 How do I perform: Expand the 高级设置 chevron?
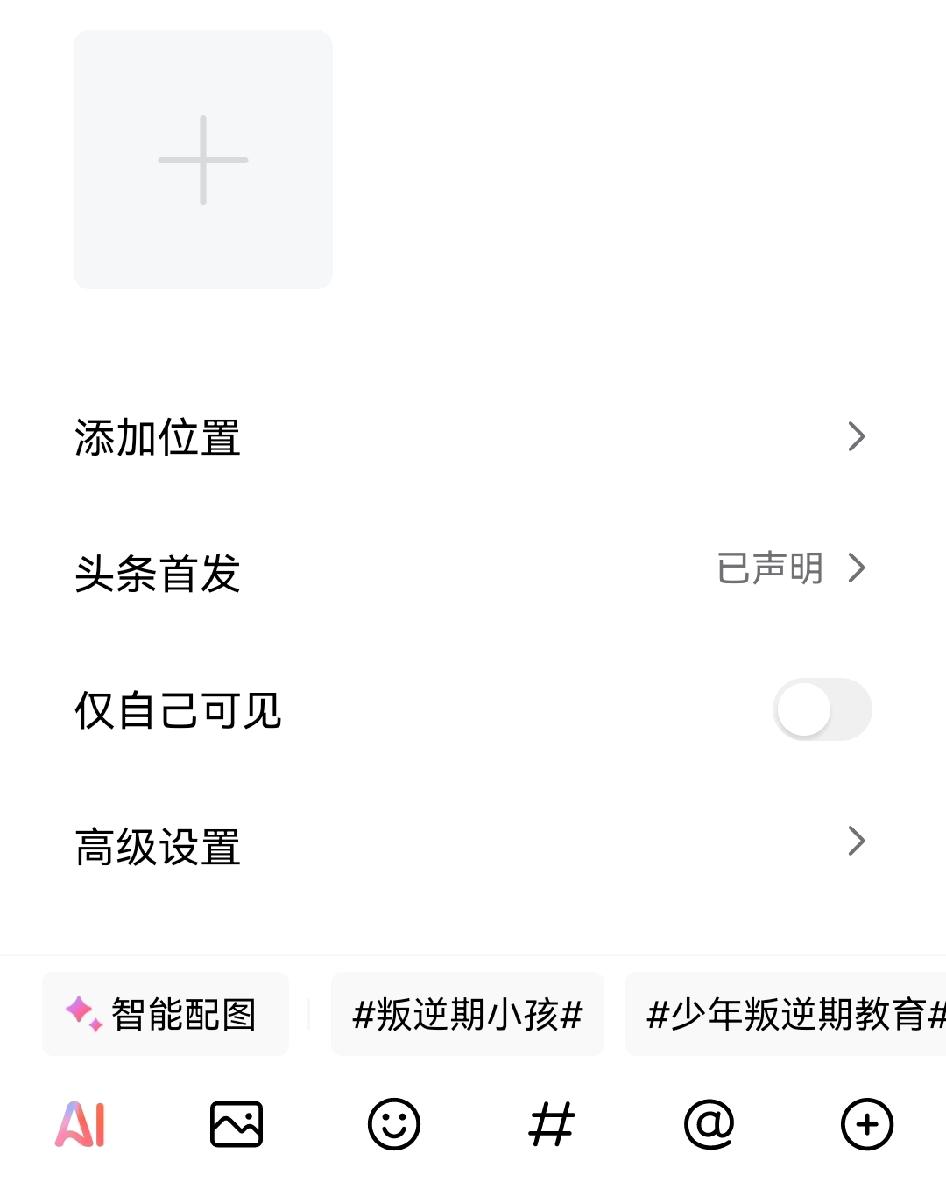pyautogui.click(x=855, y=841)
